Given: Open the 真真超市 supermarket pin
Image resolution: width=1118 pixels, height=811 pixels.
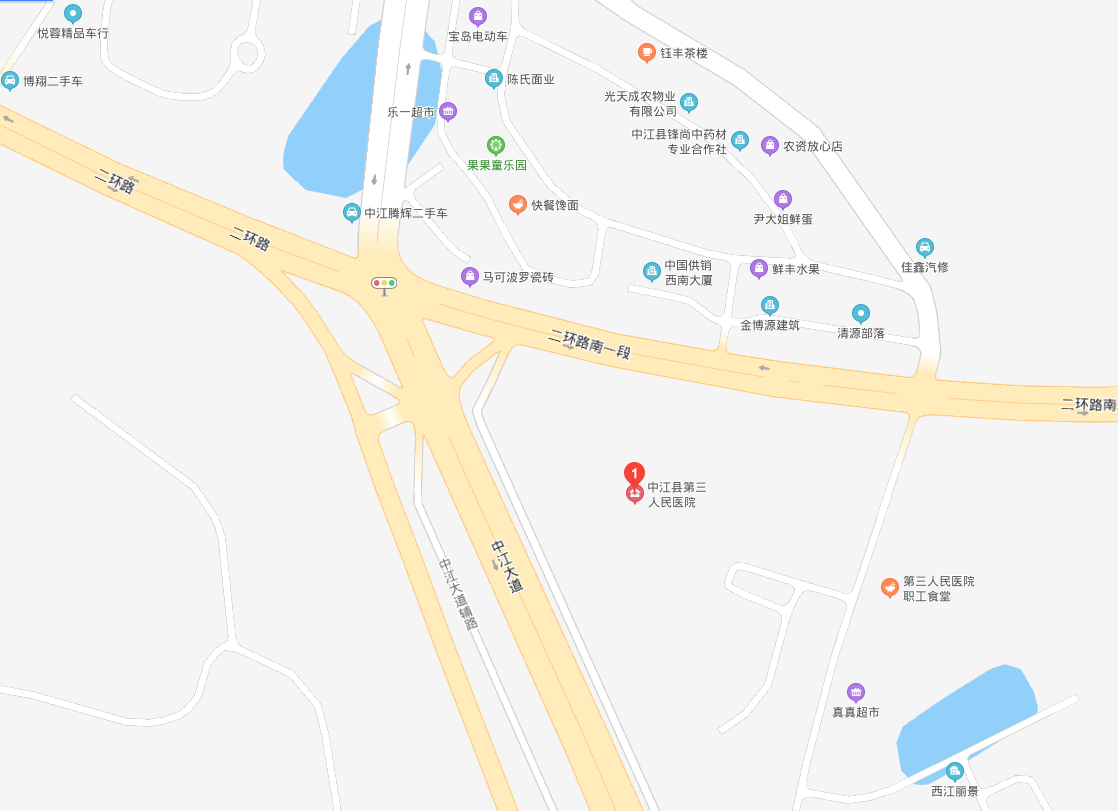Looking at the screenshot, I should [x=856, y=692].
